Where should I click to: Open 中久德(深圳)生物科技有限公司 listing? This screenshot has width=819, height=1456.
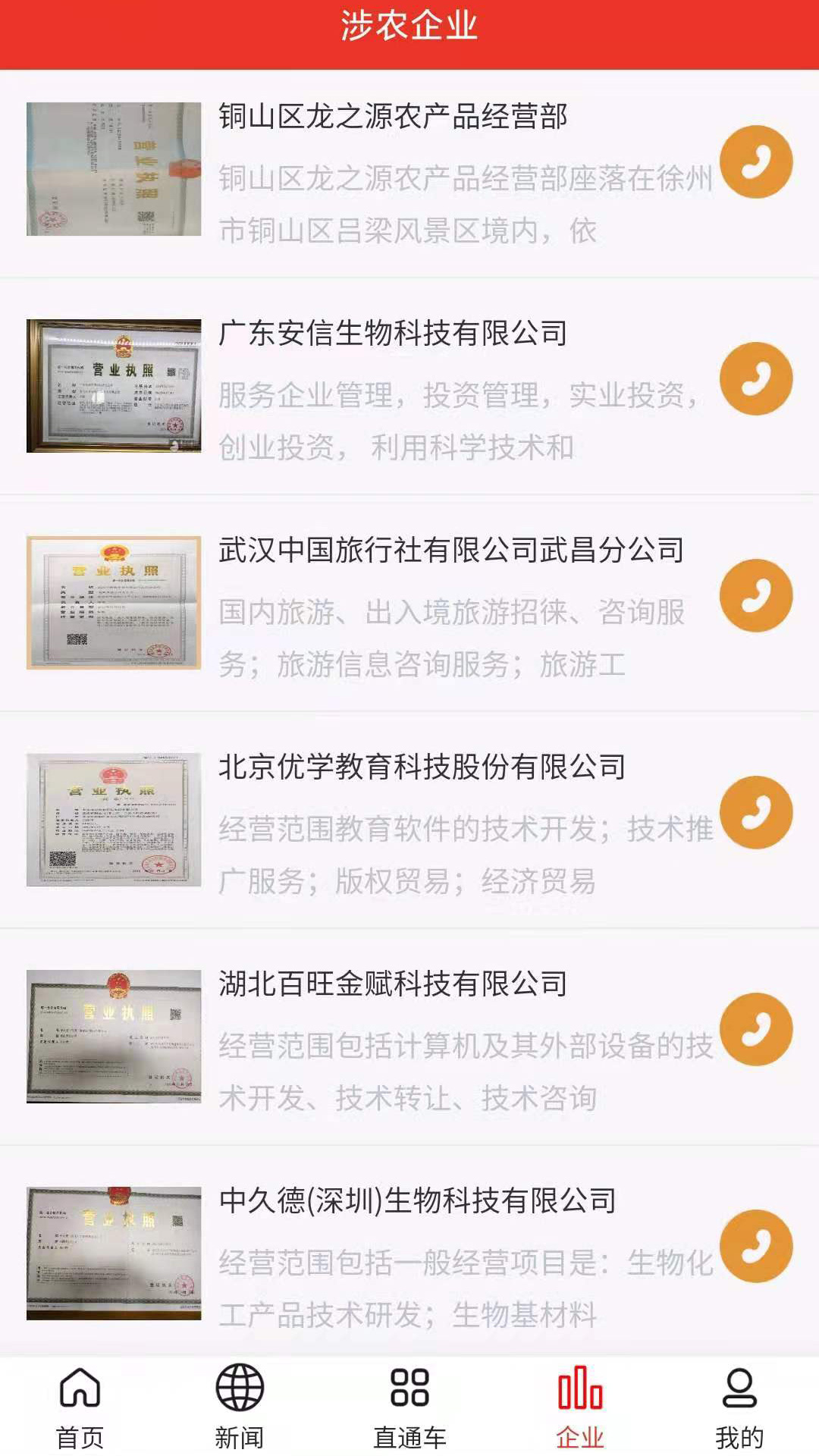(x=417, y=1202)
